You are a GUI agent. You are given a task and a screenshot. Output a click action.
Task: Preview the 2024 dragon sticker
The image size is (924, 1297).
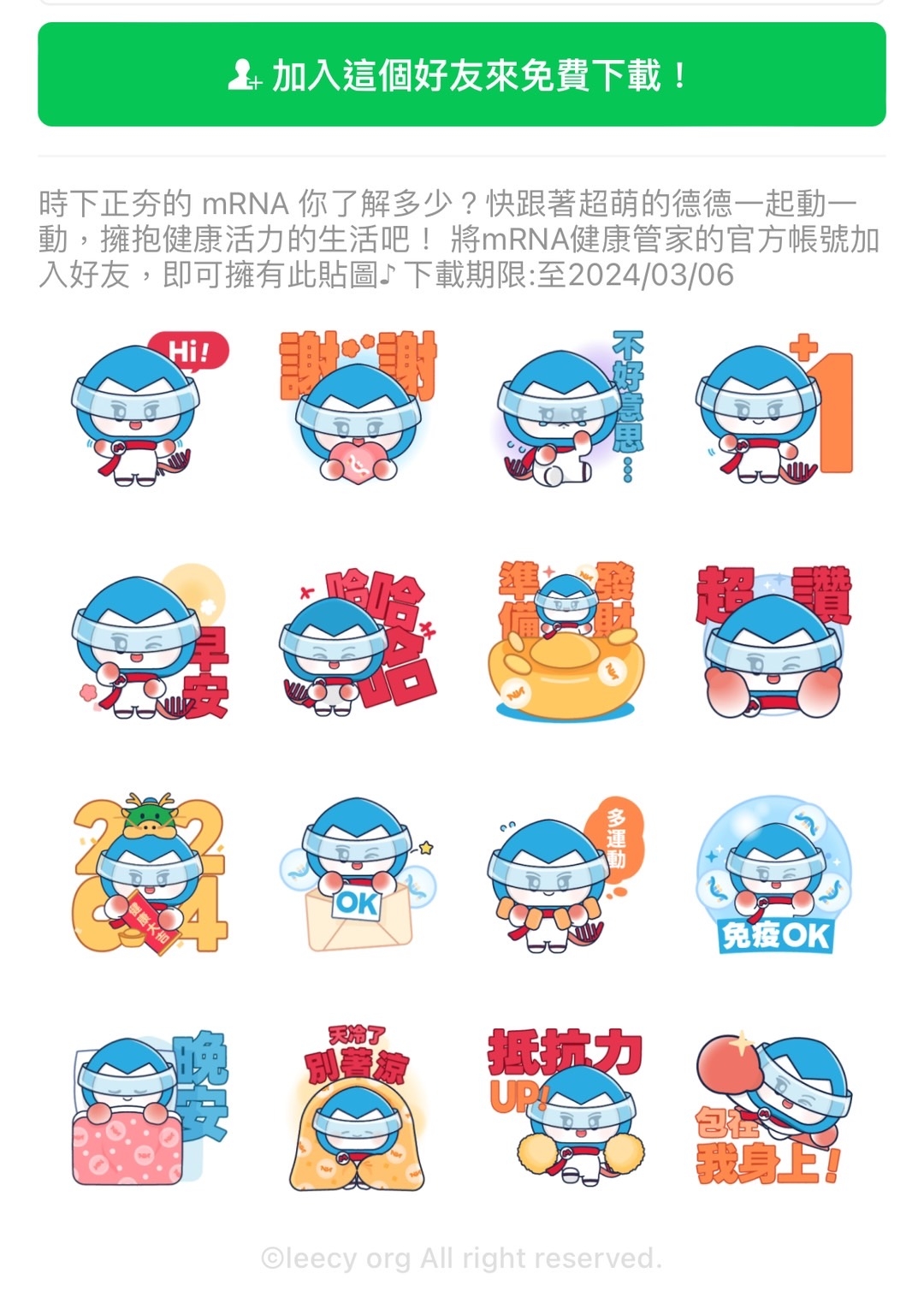point(150,874)
